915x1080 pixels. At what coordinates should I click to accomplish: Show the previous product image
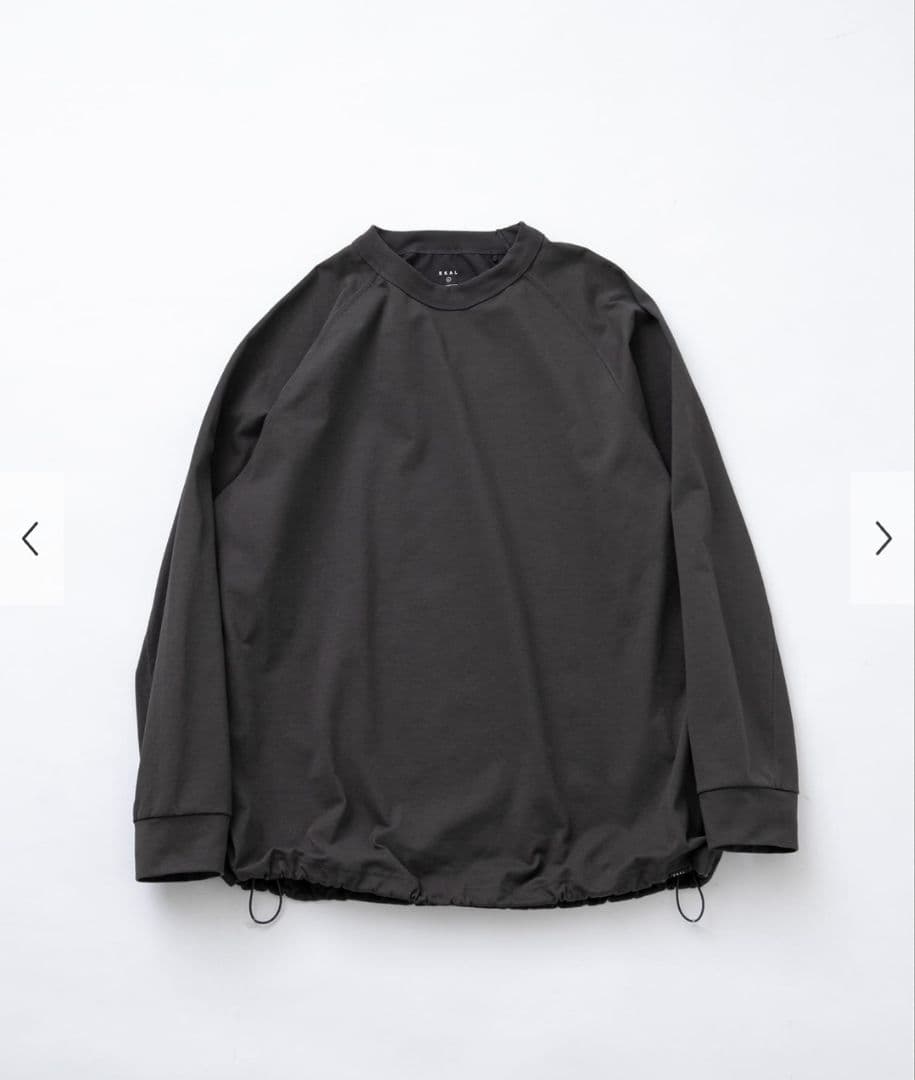pos(30,538)
